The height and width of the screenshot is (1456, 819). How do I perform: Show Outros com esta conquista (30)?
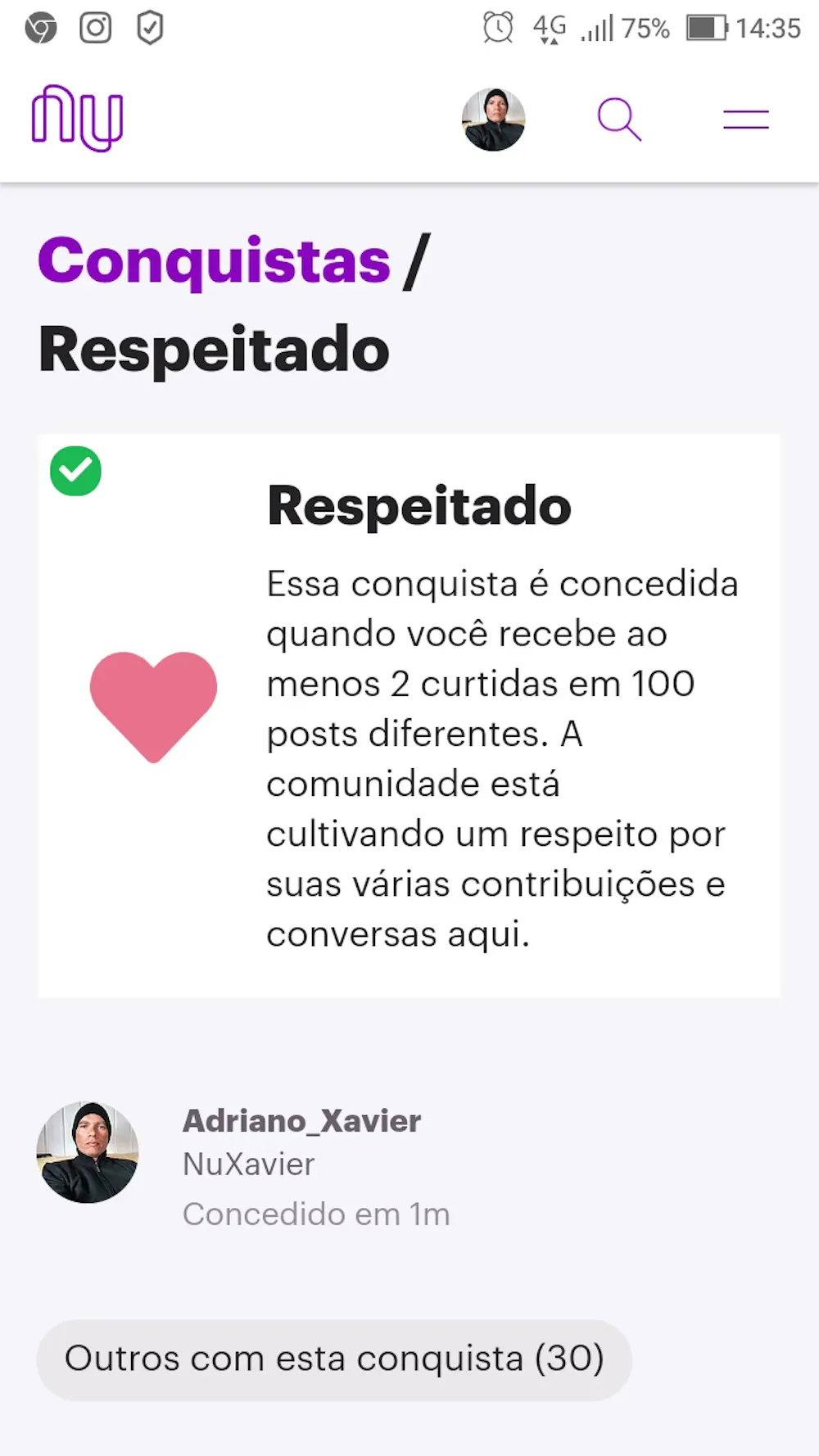(334, 1359)
